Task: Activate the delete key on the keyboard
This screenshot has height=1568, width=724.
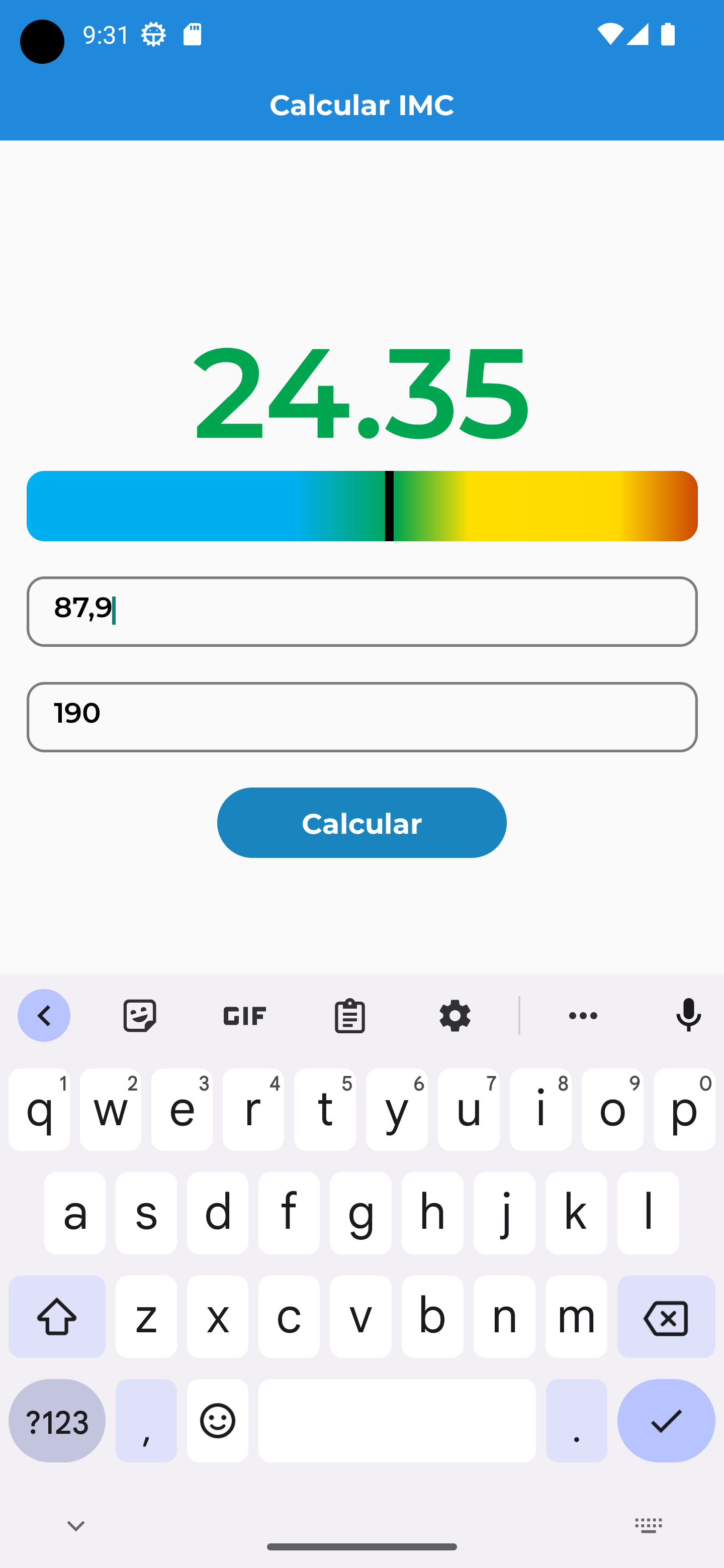Action: (x=666, y=1317)
